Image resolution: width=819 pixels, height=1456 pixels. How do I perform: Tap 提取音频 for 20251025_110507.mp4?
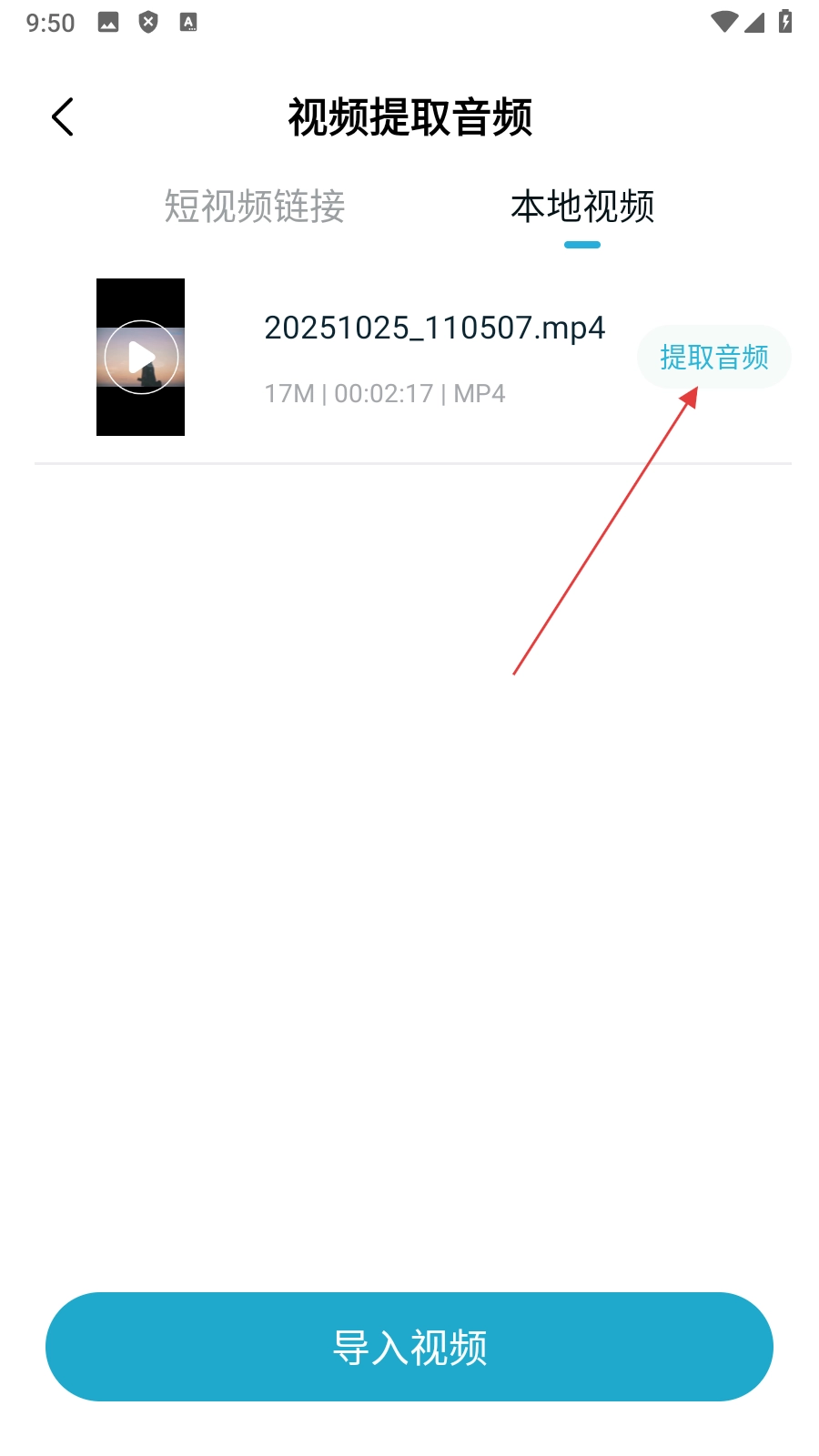coord(713,357)
